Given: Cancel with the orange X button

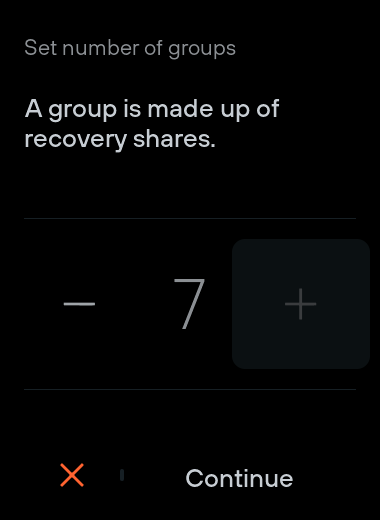Looking at the screenshot, I should [72, 475].
